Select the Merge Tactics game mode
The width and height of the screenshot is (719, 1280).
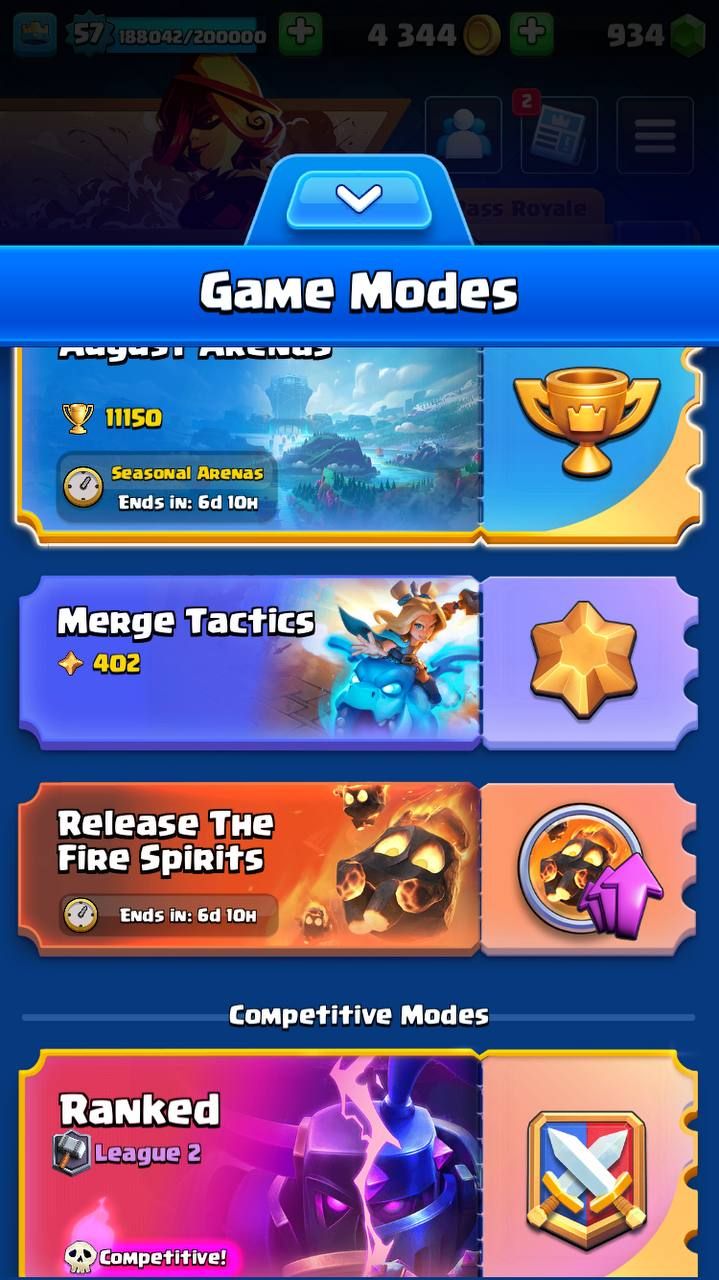250,661
